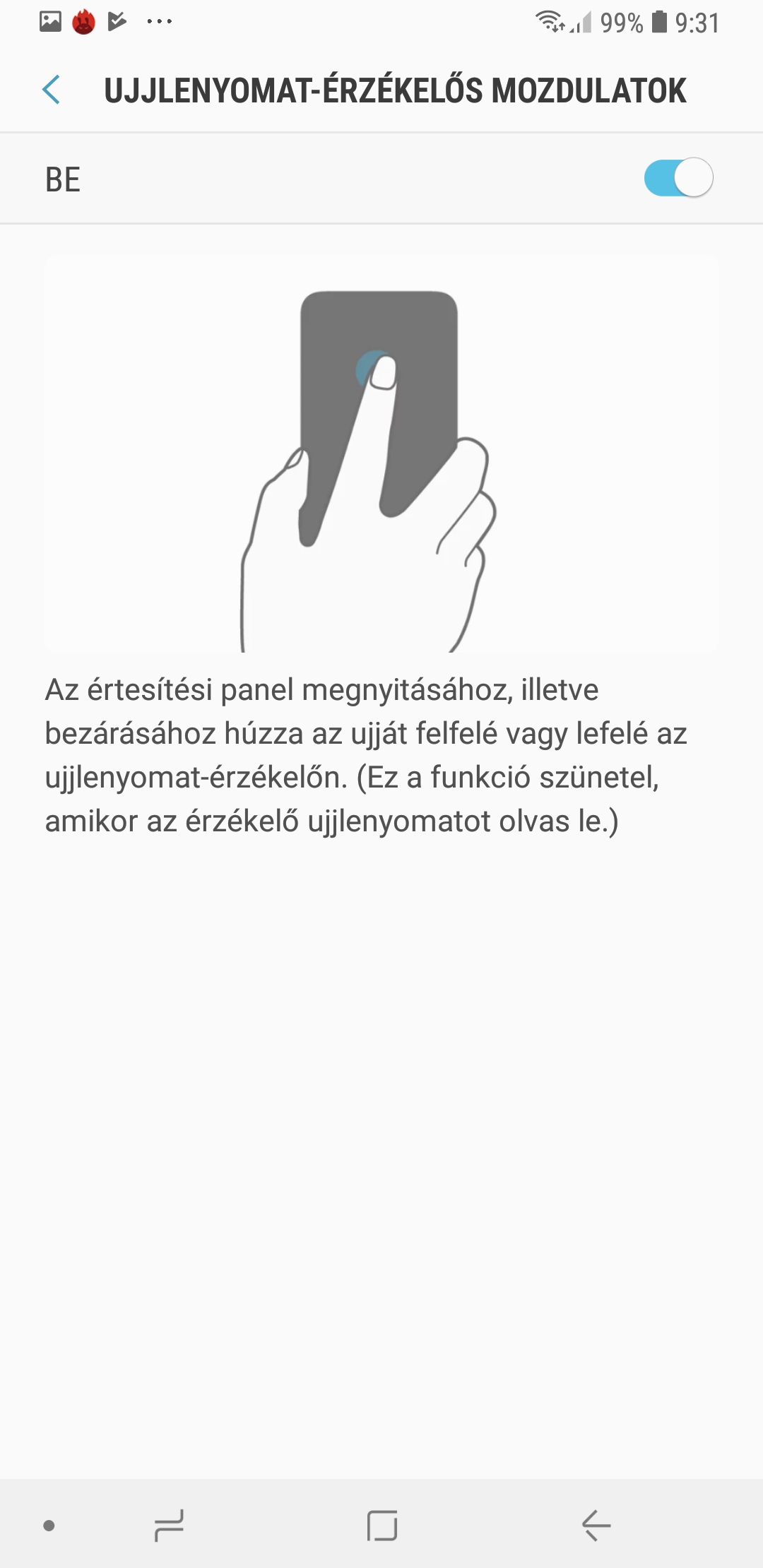This screenshot has height=1568, width=763.
Task: Tap the system back arrow
Action: 596,1525
